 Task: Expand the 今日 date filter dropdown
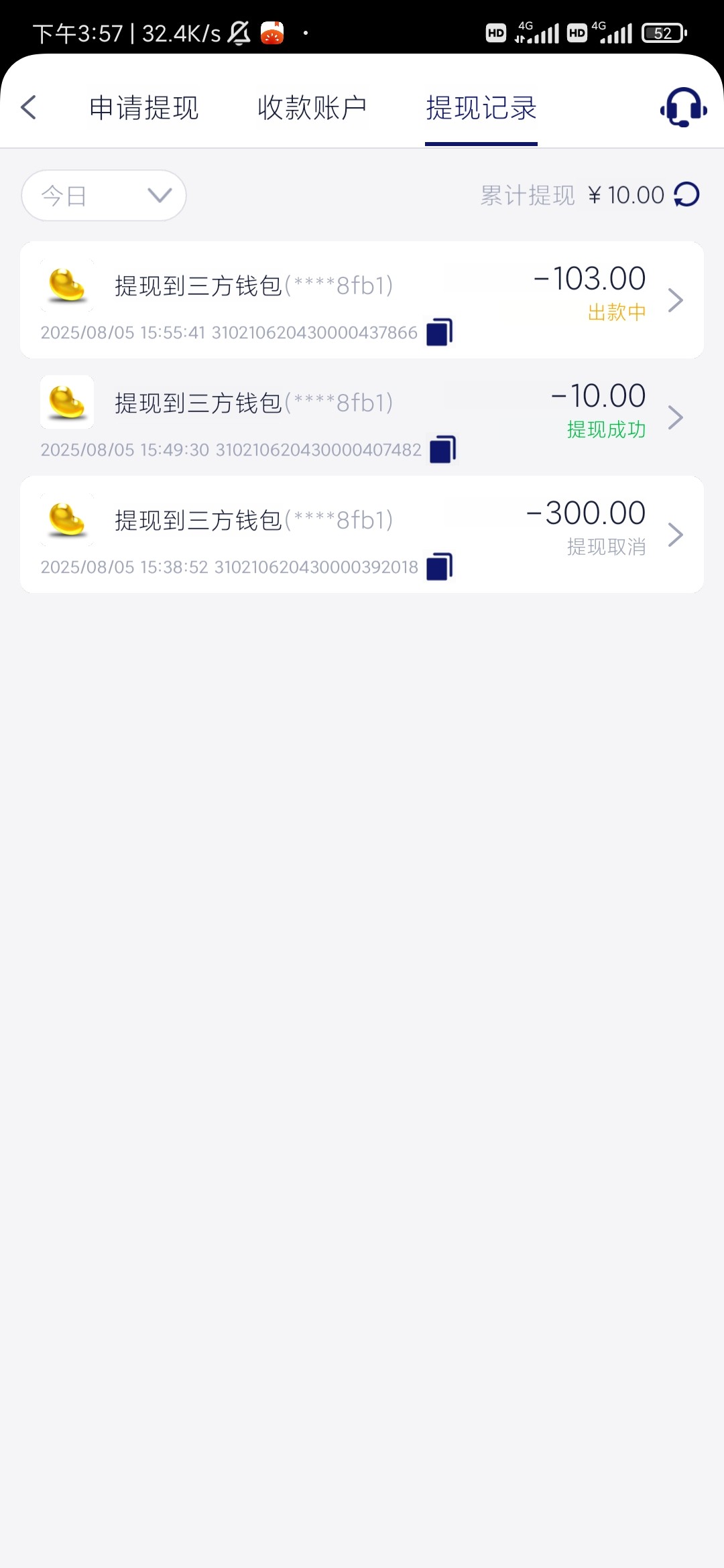point(104,196)
